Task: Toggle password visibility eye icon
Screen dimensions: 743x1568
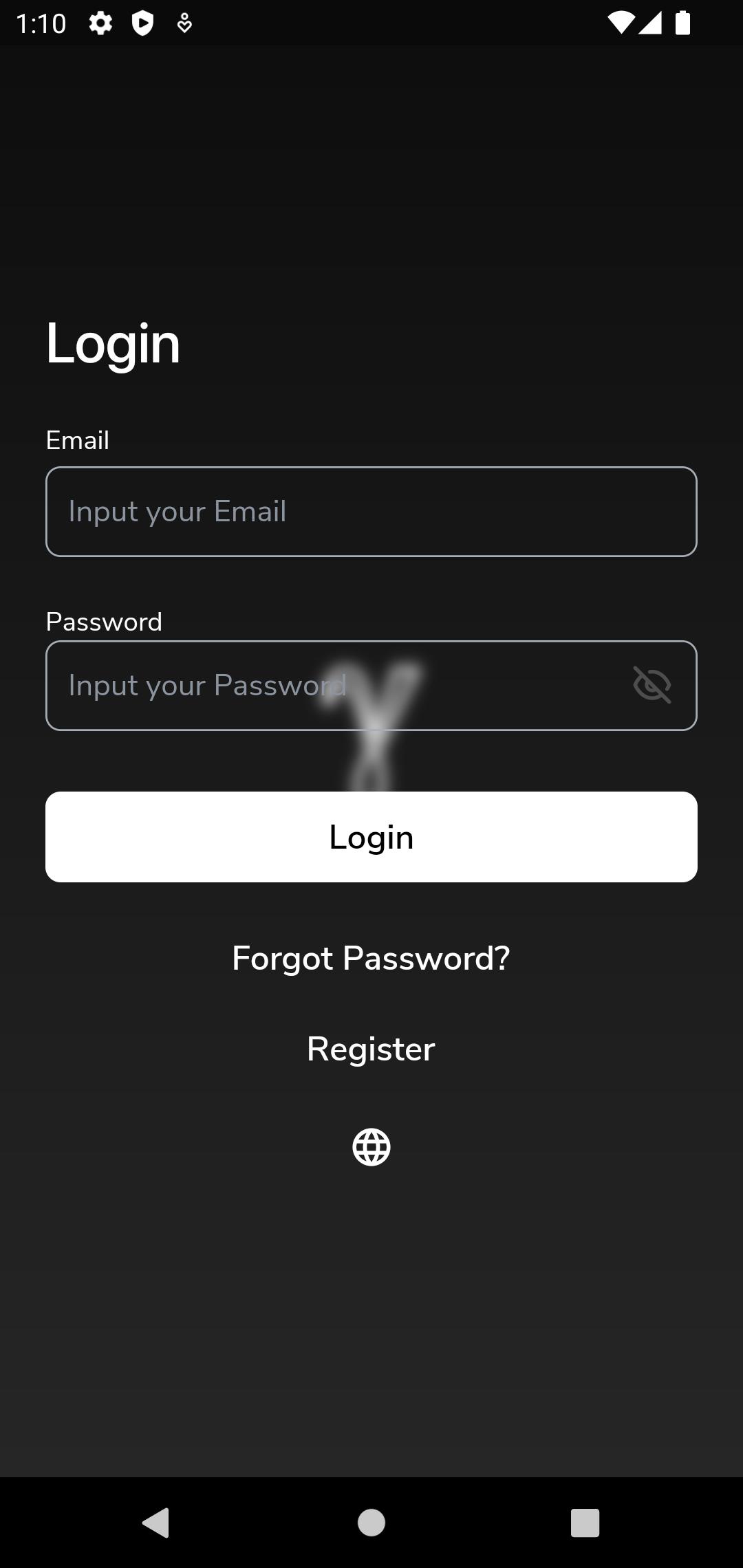Action: click(652, 685)
